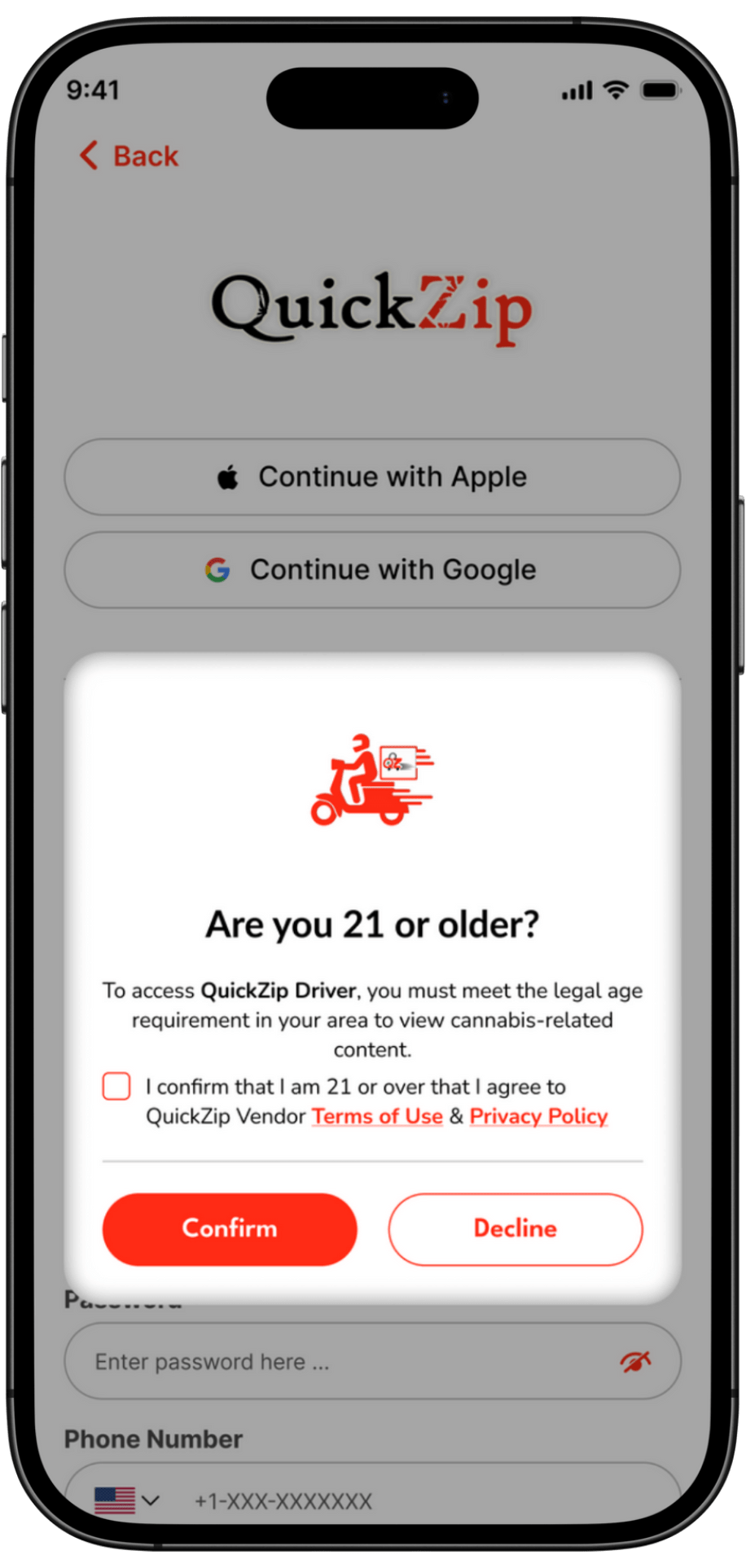Go back using the Back button

click(129, 156)
